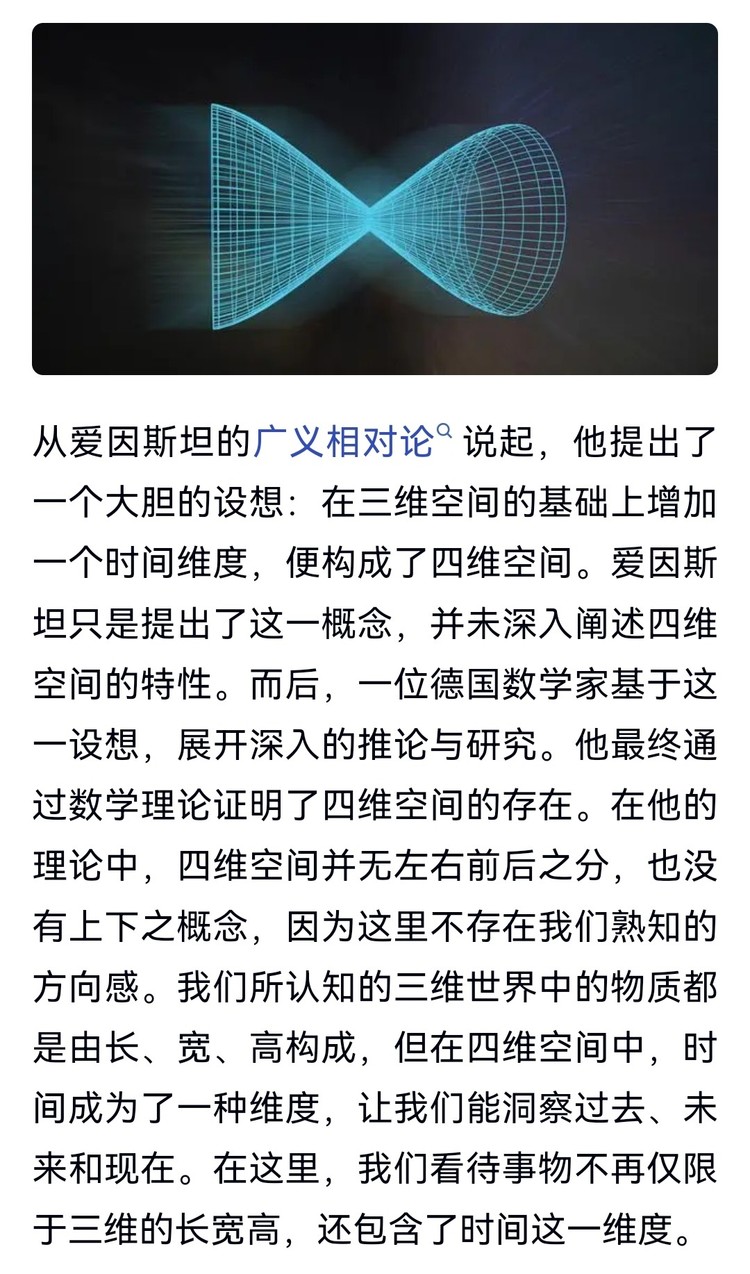Image resolution: width=750 pixels, height=1274 pixels.
Task: Open the 广义相对论 search link
Action: [344, 442]
